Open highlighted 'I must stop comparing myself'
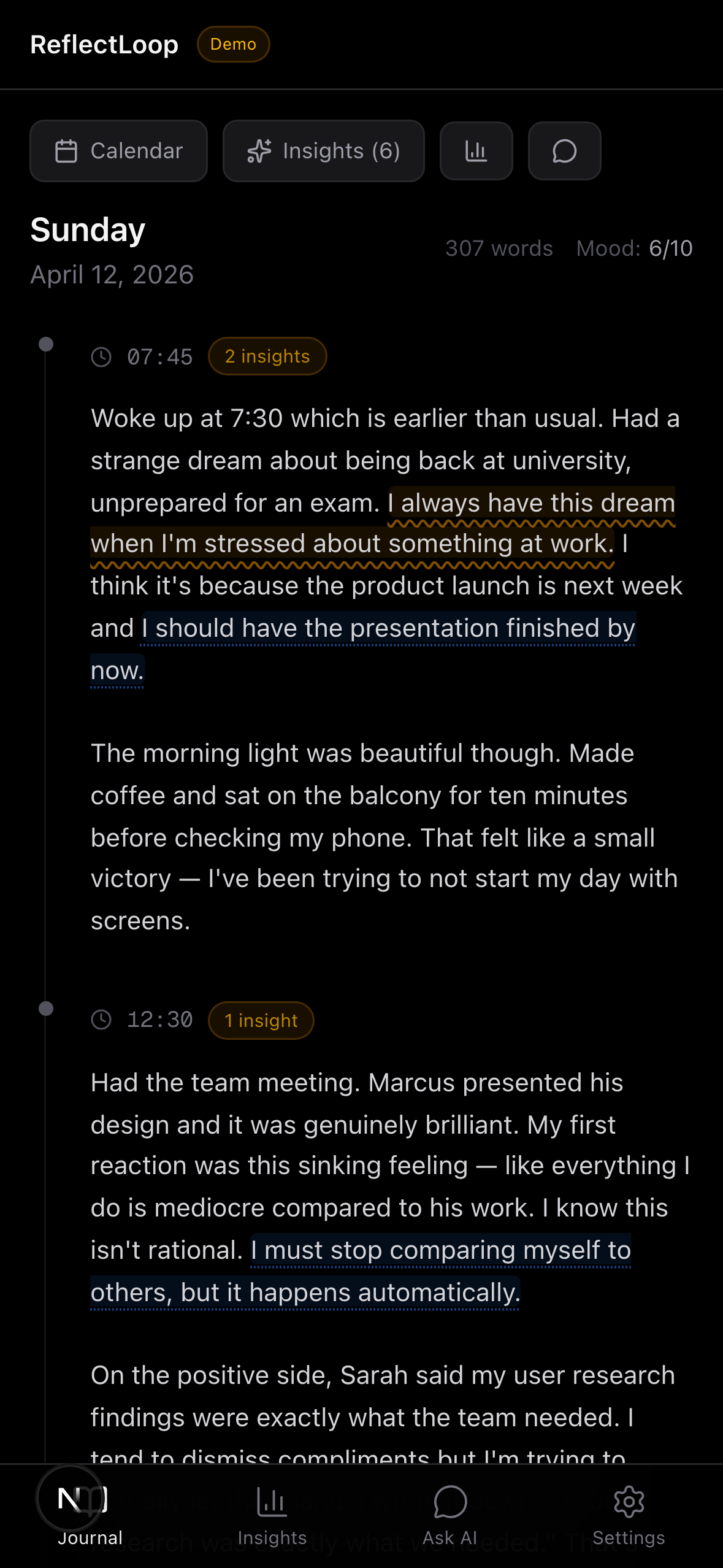Screen dimensions: 723x1568 (440, 1250)
